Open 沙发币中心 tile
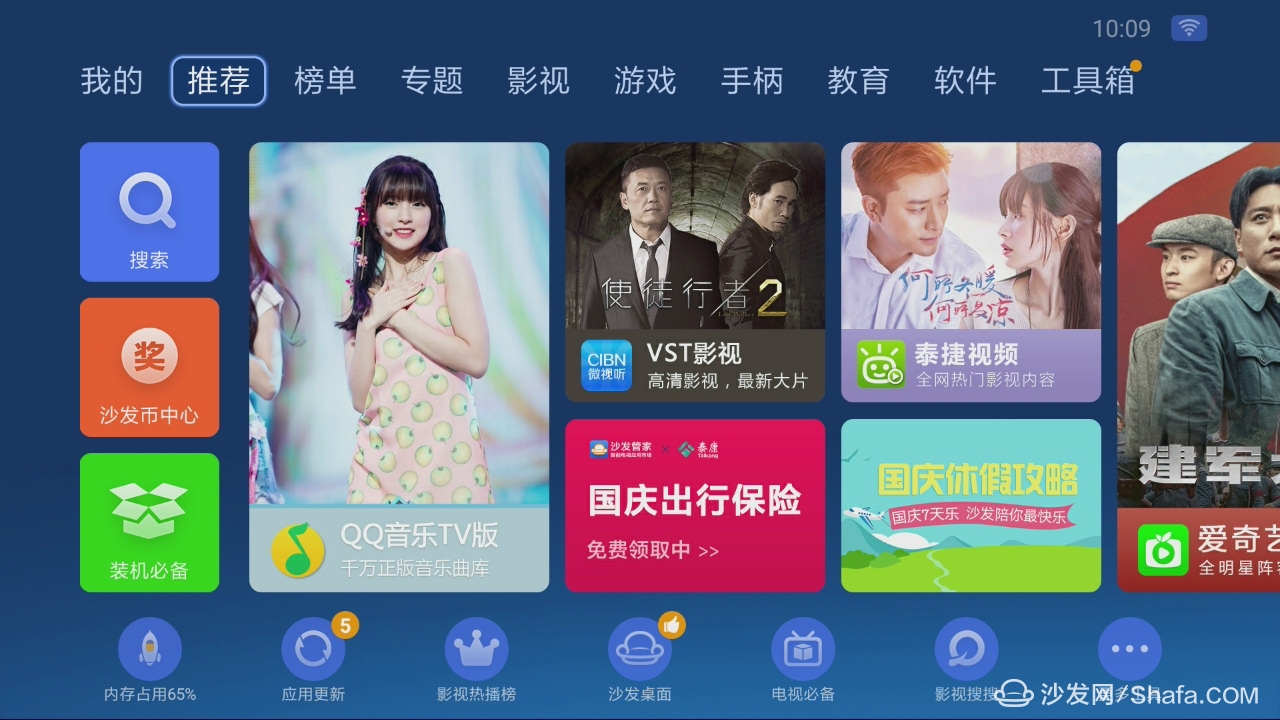1280x720 pixels. tap(149, 367)
